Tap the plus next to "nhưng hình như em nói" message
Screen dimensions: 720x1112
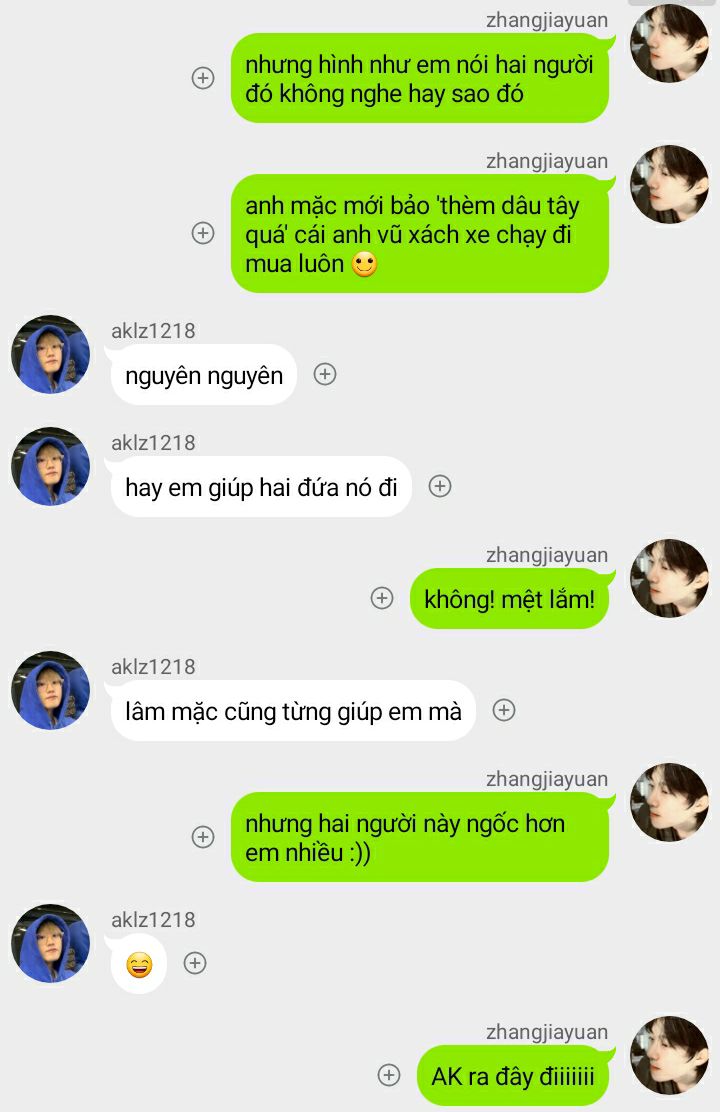tap(203, 78)
